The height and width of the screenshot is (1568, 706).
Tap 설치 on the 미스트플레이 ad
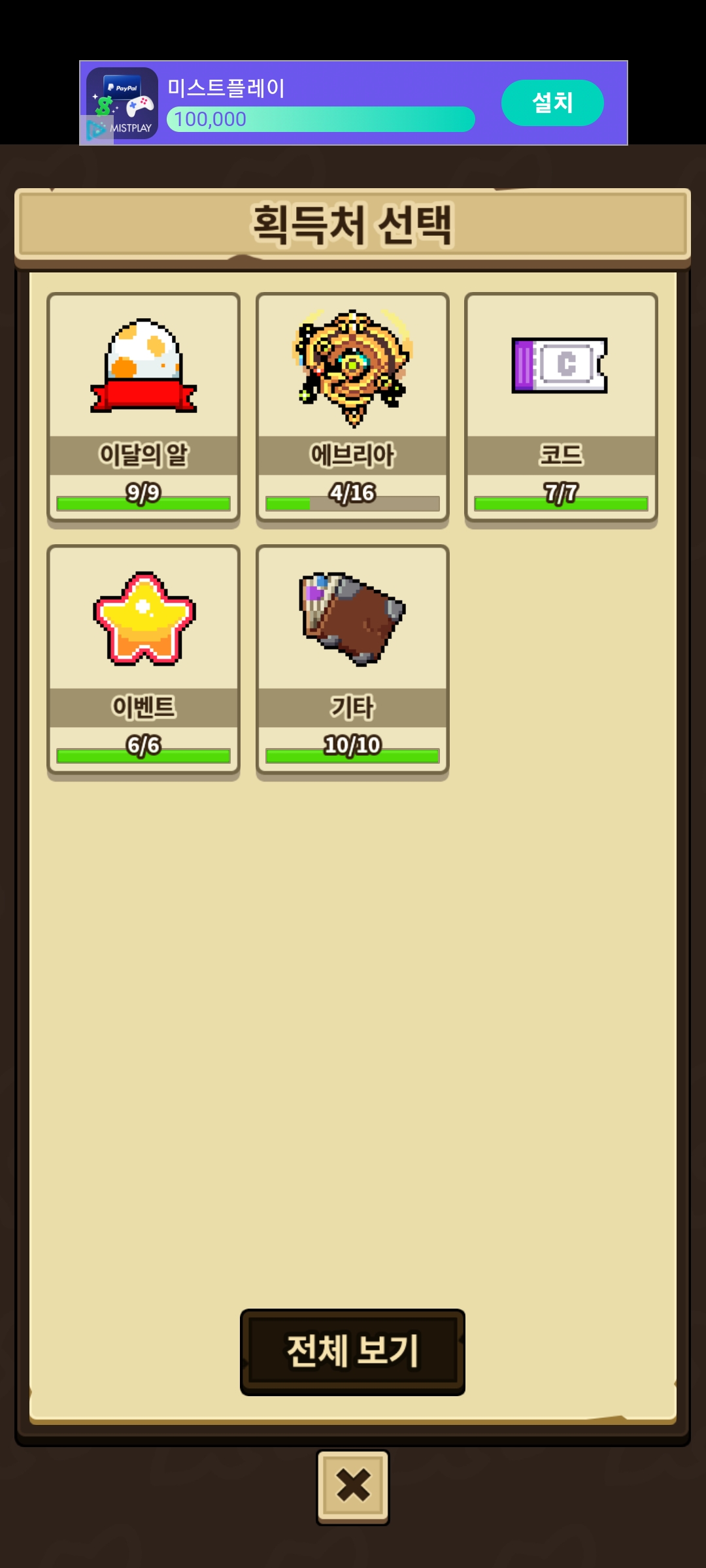tap(552, 103)
